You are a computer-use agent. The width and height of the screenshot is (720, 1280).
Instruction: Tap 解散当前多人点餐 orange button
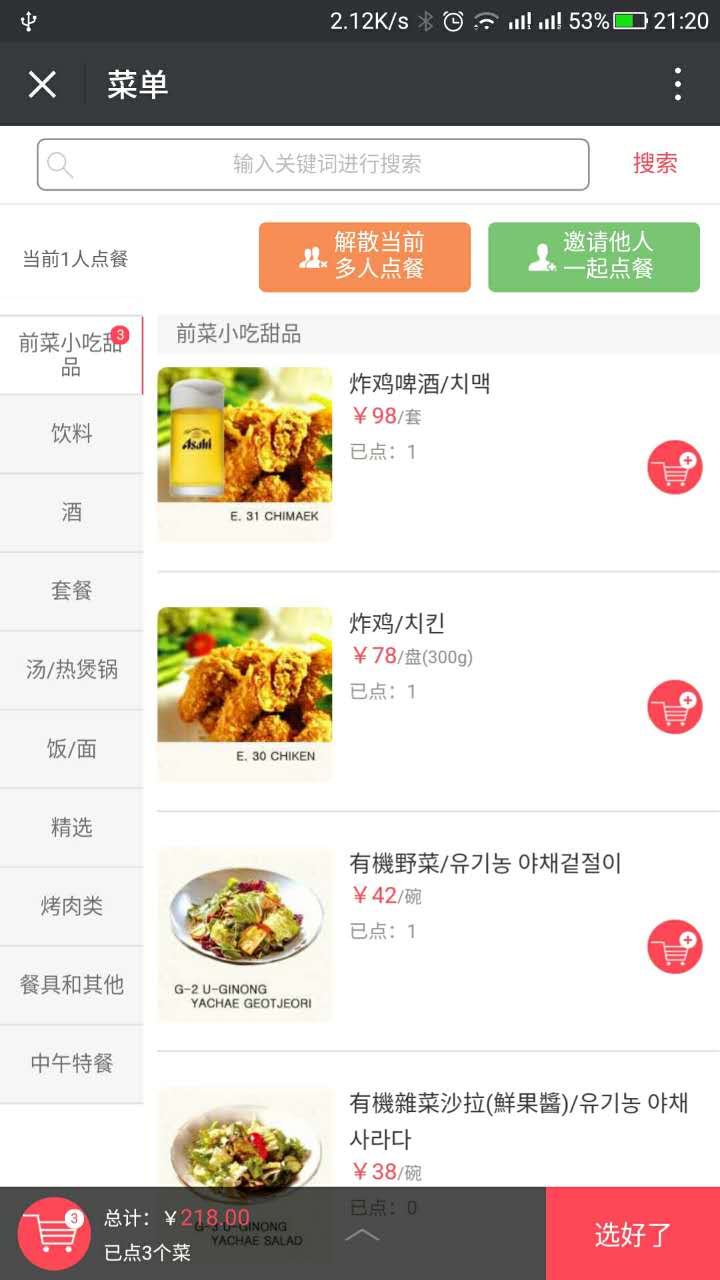point(365,257)
